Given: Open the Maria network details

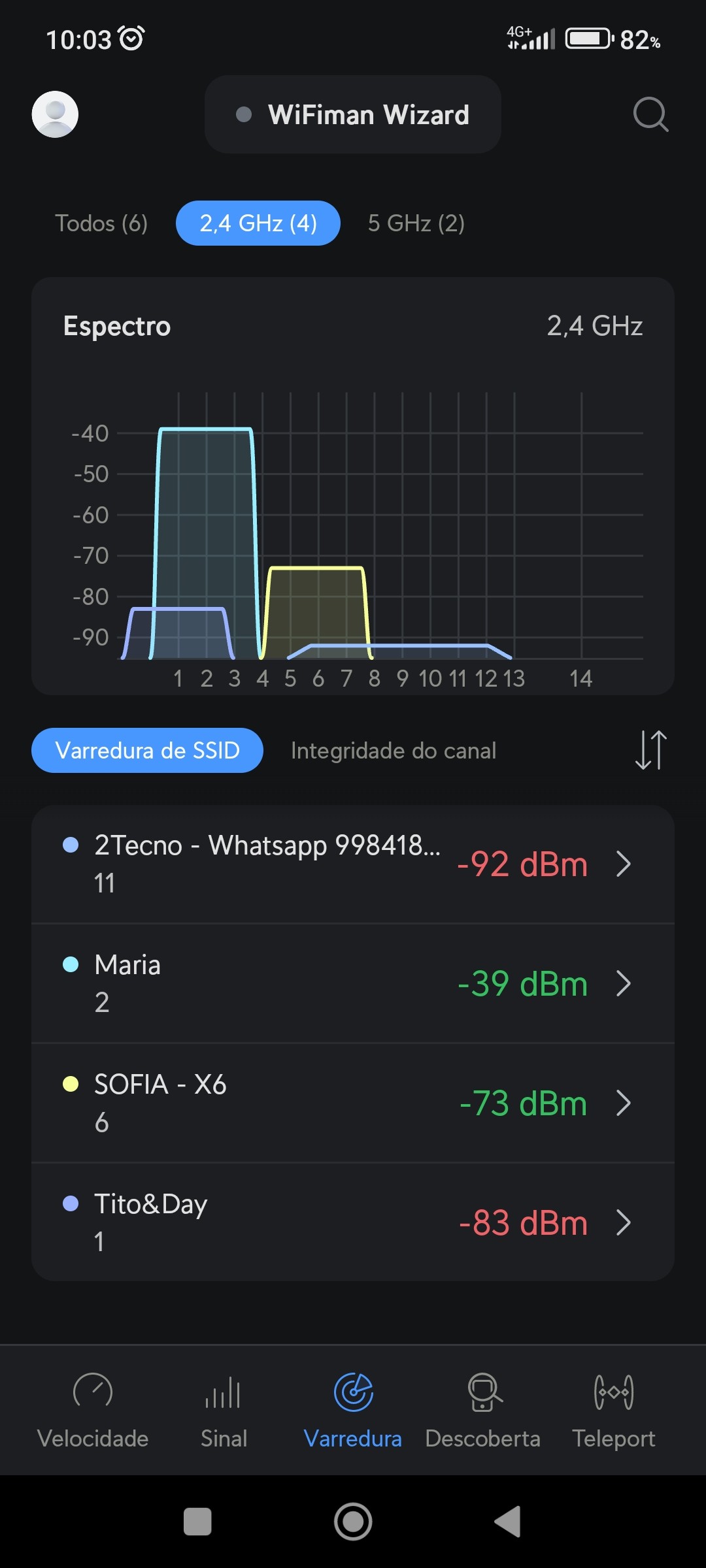Looking at the screenshot, I should [353, 983].
